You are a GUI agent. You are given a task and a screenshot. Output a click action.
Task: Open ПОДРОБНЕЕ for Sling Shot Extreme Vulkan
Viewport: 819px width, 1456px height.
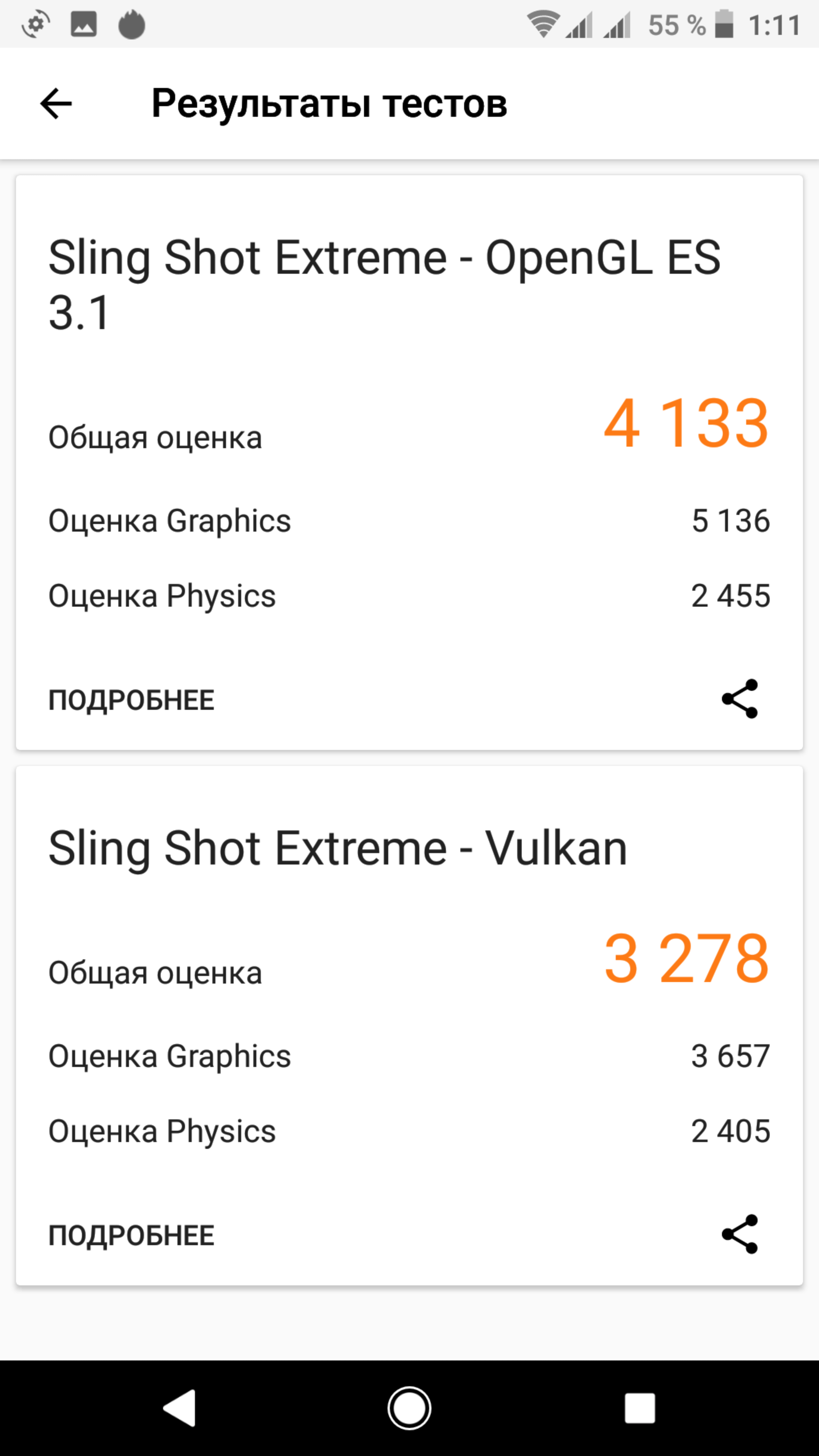(x=131, y=1236)
